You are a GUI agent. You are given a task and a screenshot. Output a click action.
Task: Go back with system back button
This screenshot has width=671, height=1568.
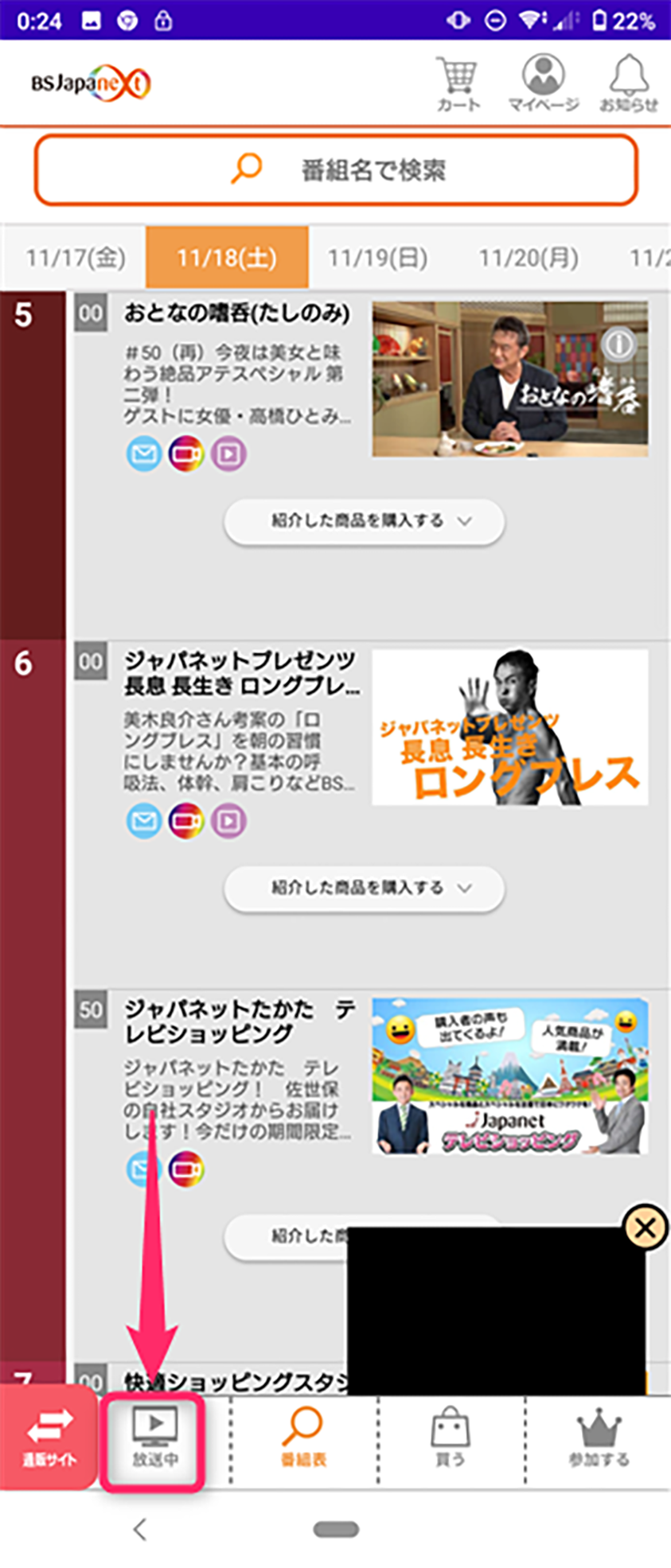140,1528
